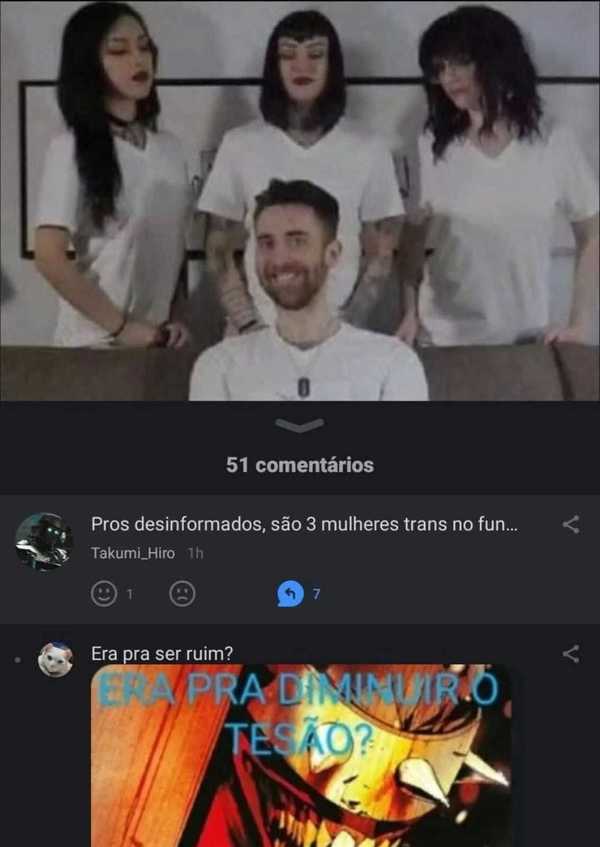Share the "Era pra ser ruim?" comment
Image resolution: width=600 pixels, height=847 pixels.
coord(571,654)
